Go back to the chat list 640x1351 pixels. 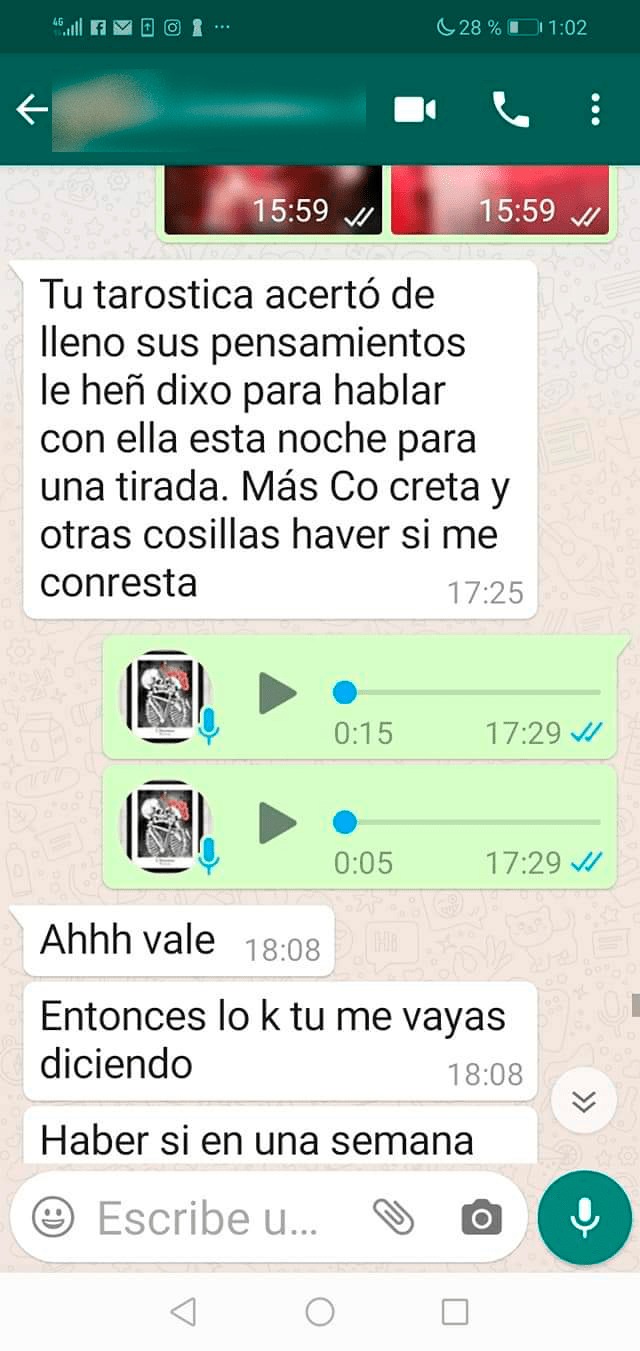pyautogui.click(x=32, y=110)
